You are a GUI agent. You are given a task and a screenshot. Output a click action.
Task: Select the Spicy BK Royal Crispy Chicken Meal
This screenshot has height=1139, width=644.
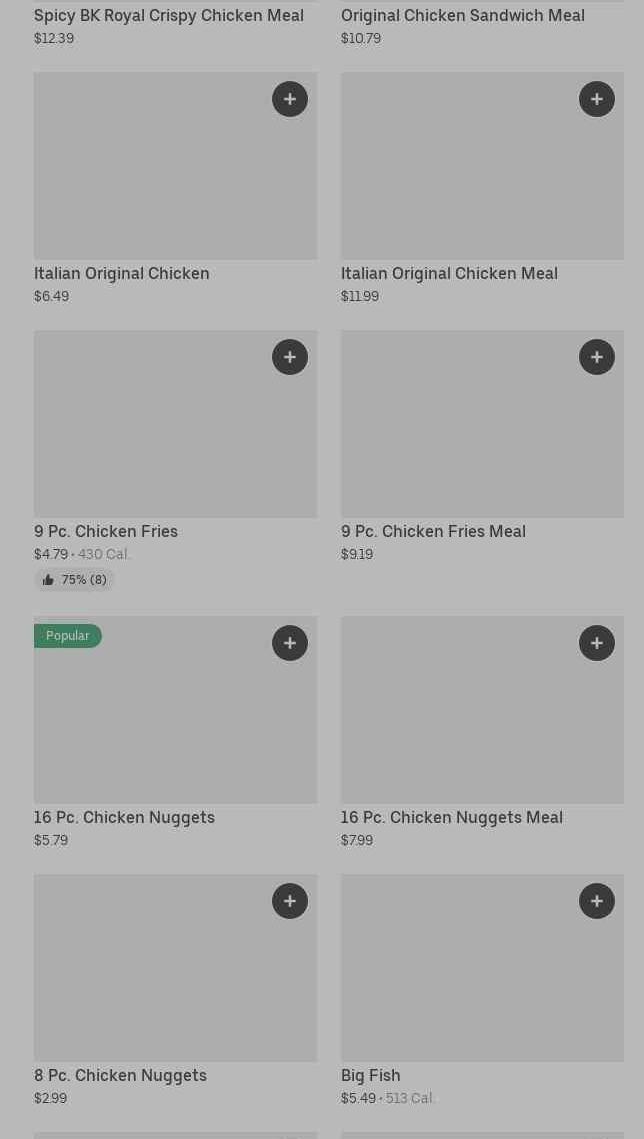point(169,16)
